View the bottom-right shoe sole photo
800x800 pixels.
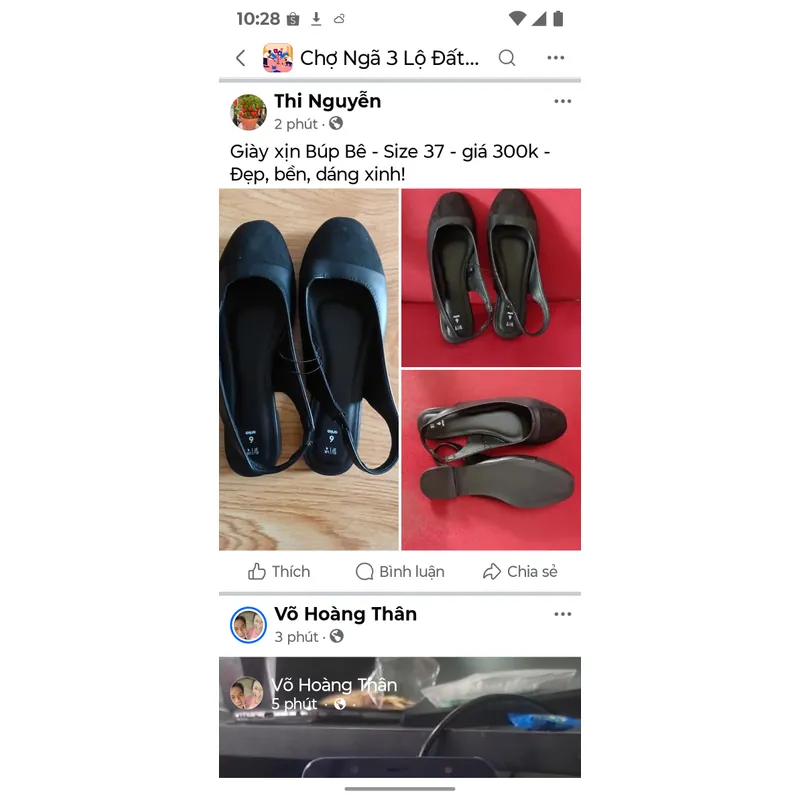491,460
